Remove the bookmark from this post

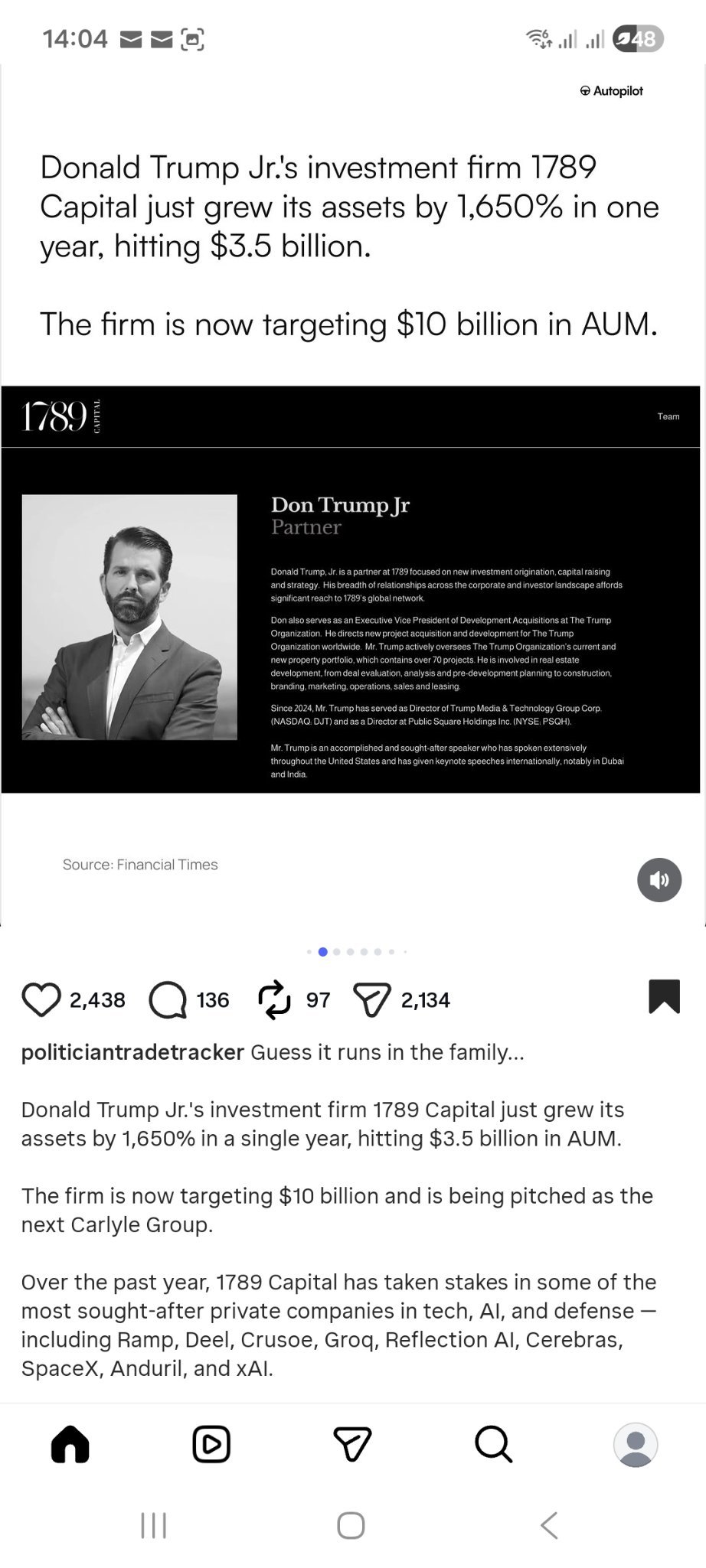(x=664, y=996)
